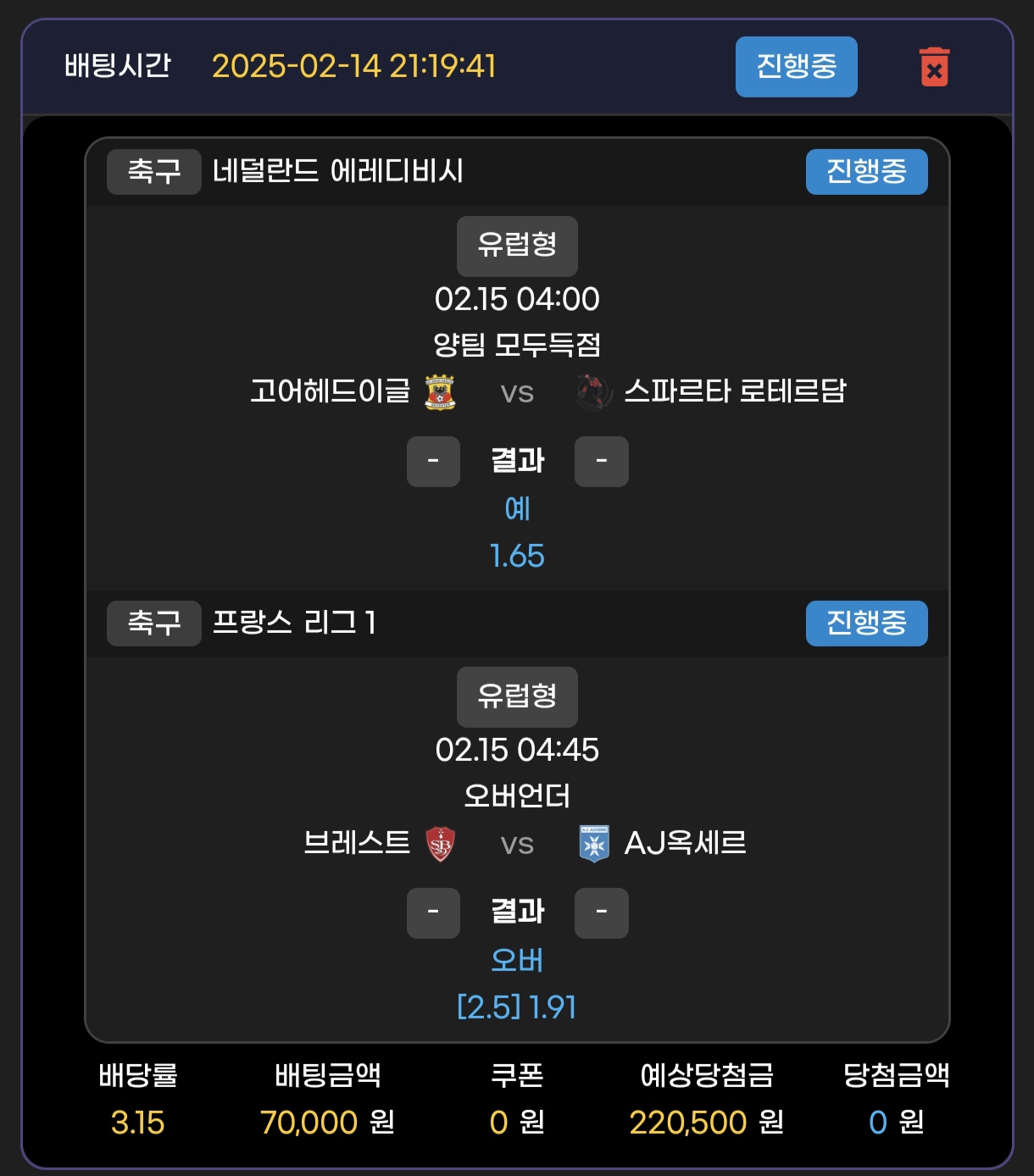
Task: Open the 브레스트 vs AJ옥세르 match card
Action: tap(517, 844)
